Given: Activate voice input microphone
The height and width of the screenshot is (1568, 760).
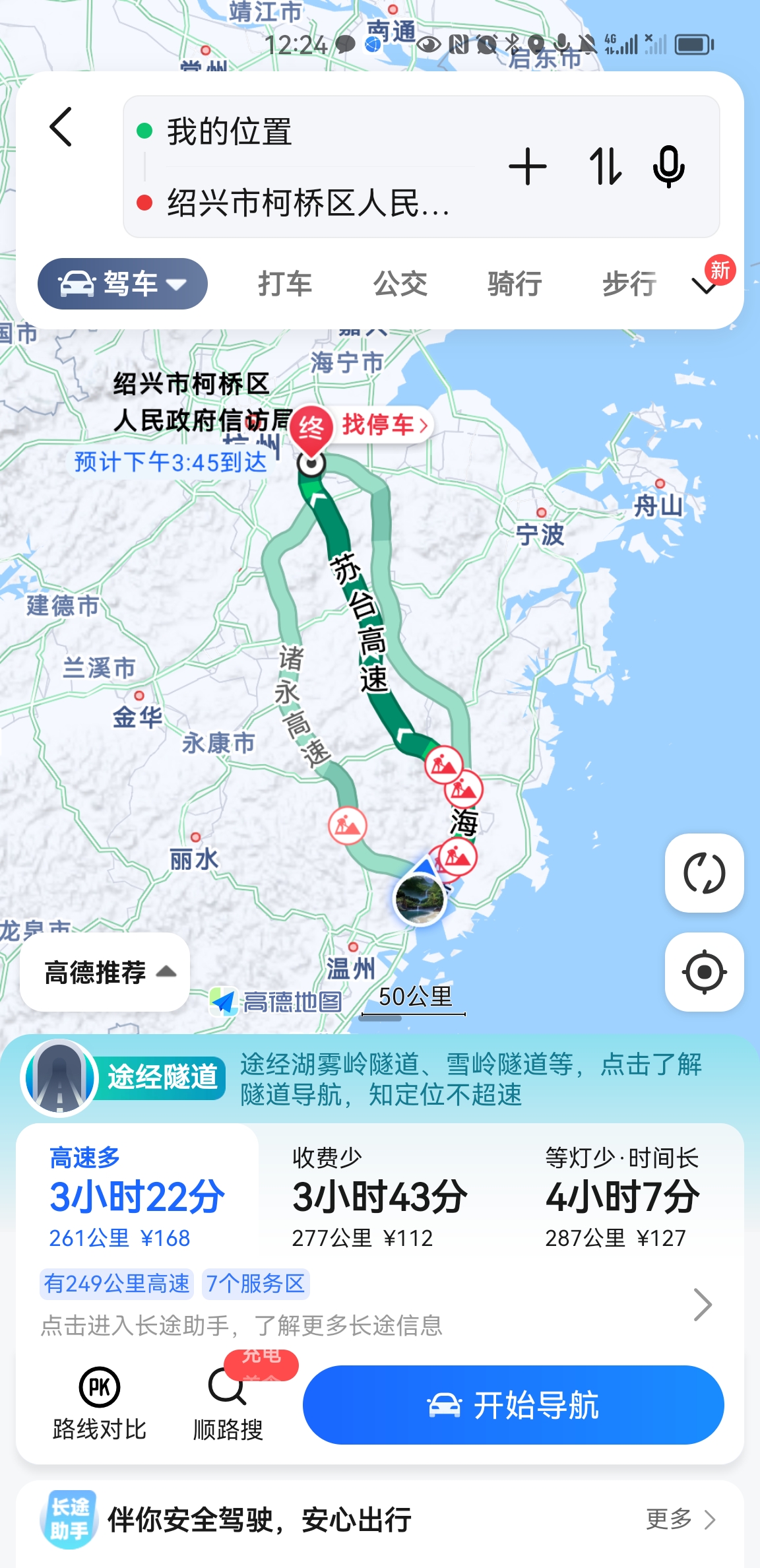Looking at the screenshot, I should click(x=668, y=166).
